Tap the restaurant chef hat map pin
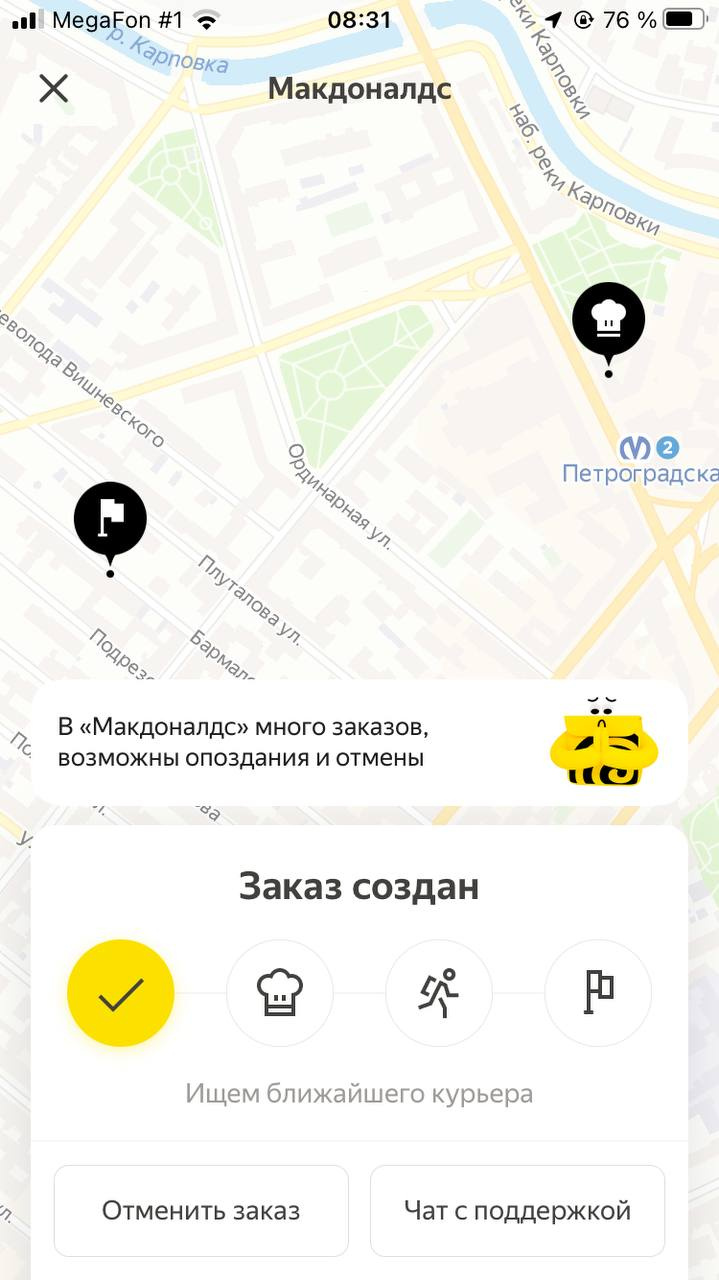The height and width of the screenshot is (1280, 719). [608, 322]
